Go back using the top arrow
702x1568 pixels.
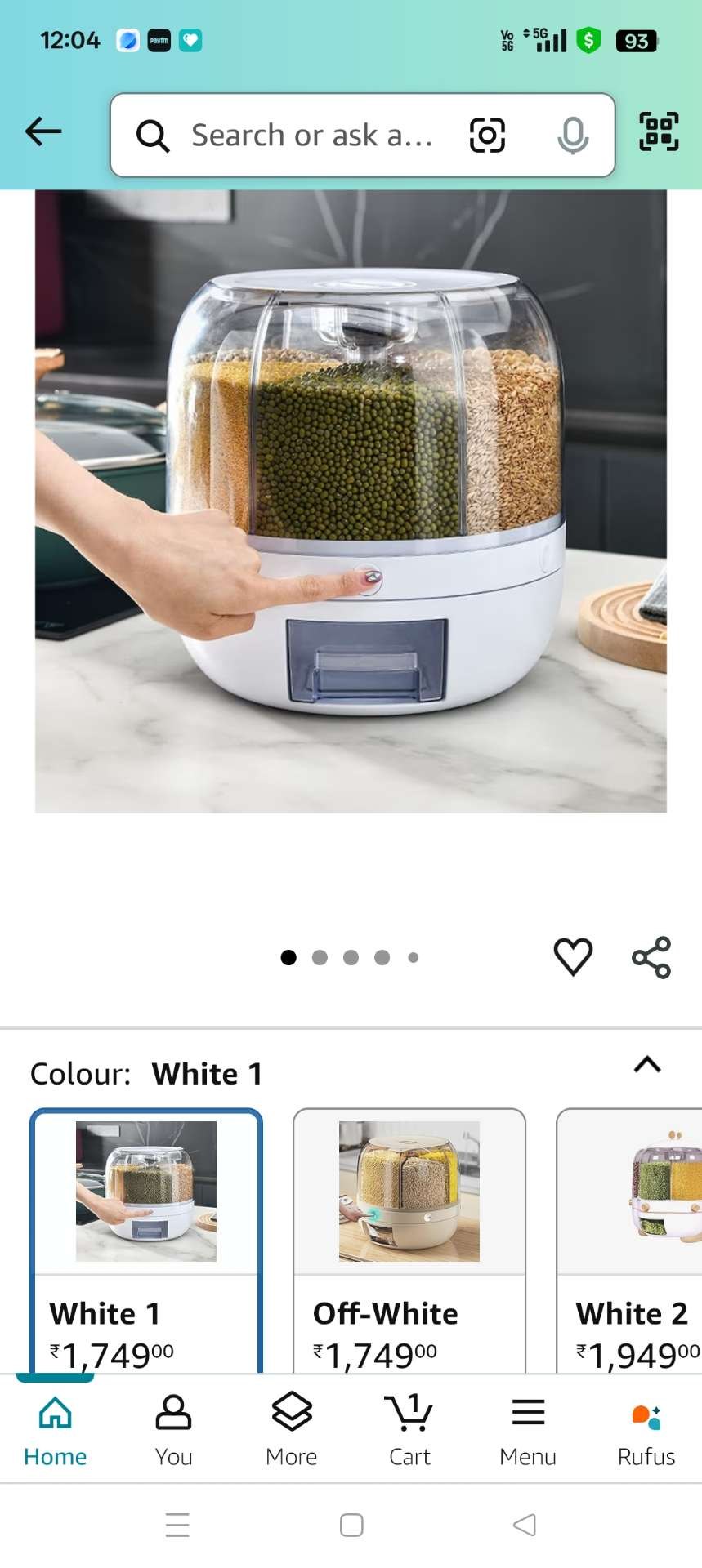click(43, 131)
